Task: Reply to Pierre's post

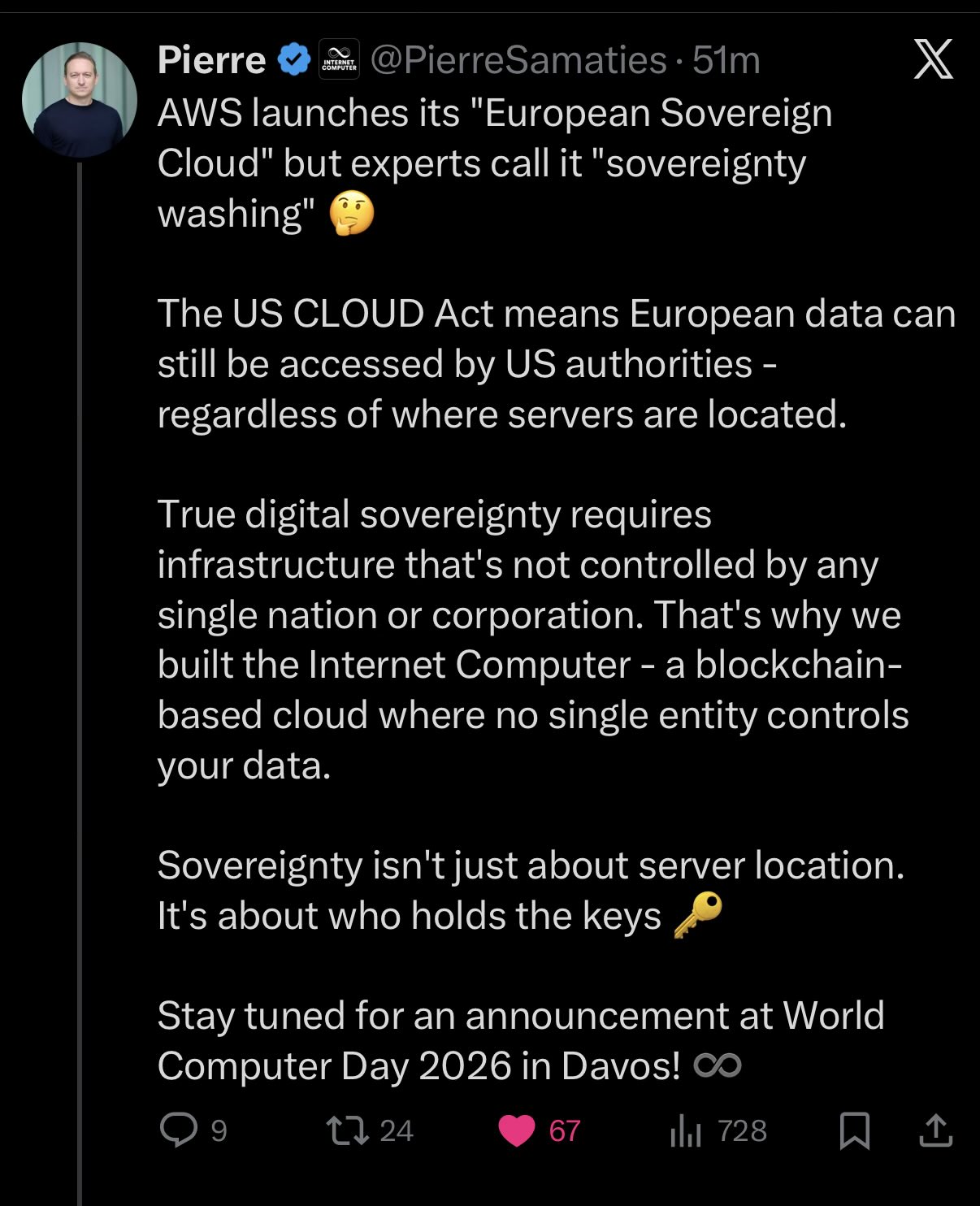Action: coord(179,1130)
